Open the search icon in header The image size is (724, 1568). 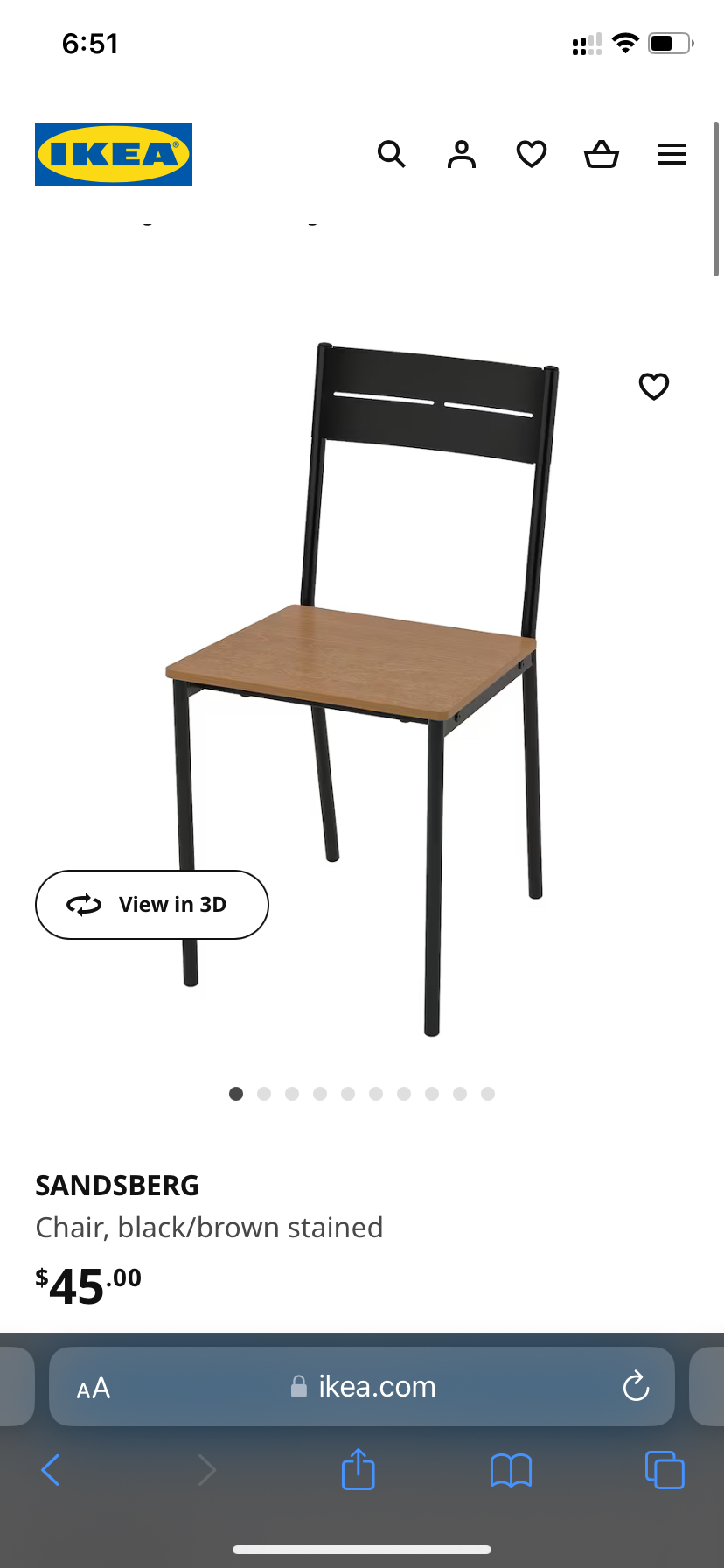pos(391,154)
